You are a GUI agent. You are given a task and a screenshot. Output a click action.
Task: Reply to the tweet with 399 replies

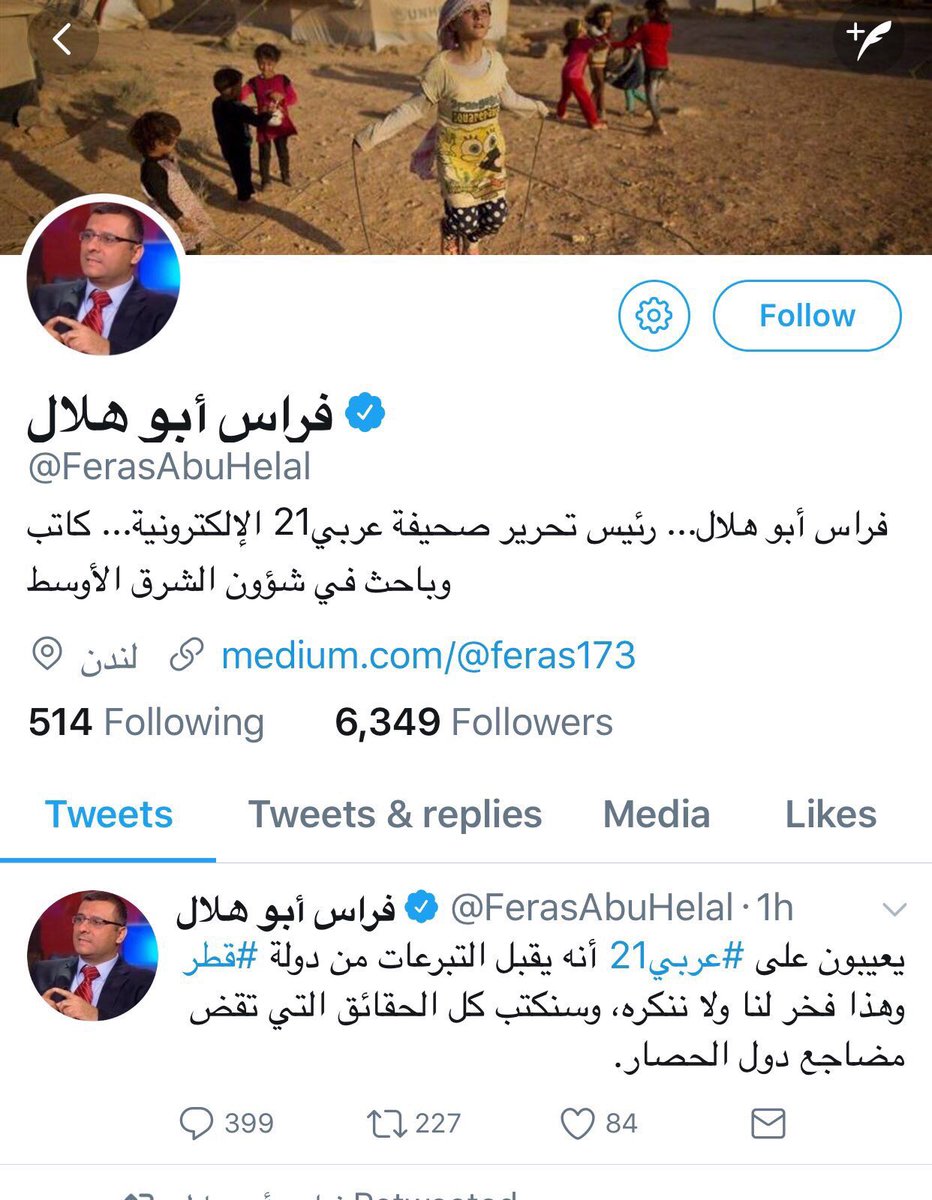click(x=197, y=1124)
